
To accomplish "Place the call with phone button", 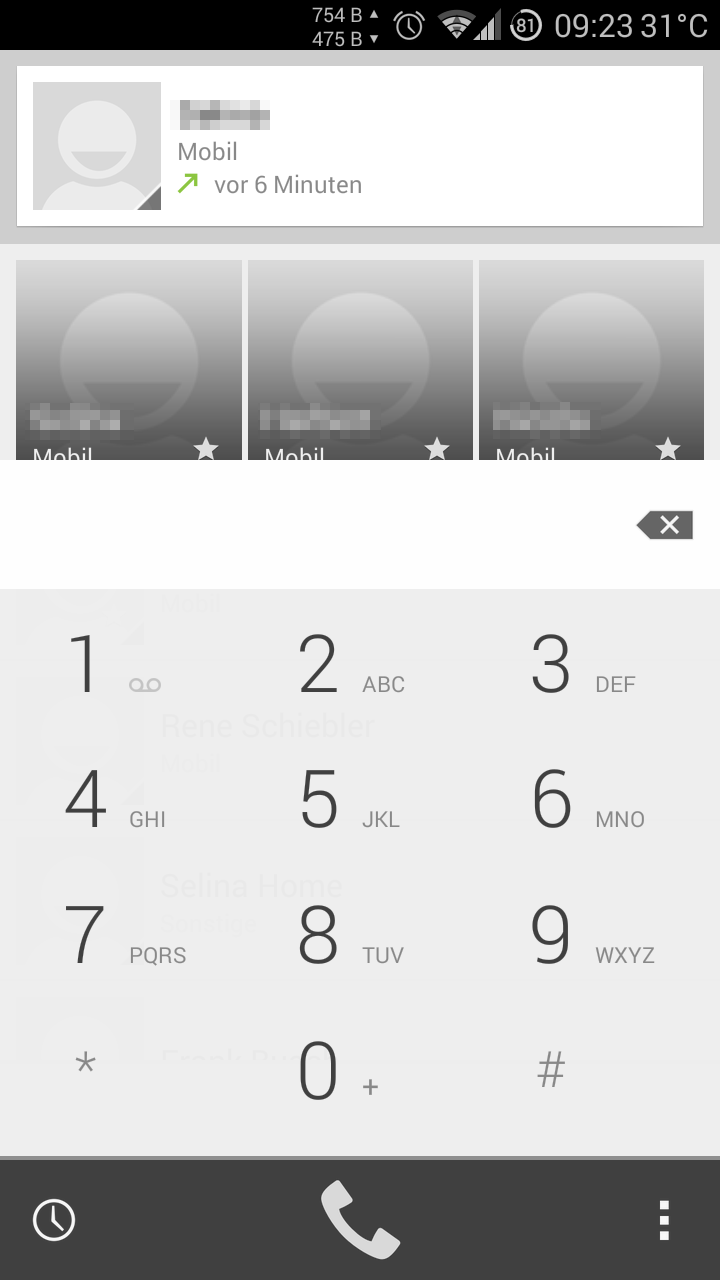I will click(360, 1219).
